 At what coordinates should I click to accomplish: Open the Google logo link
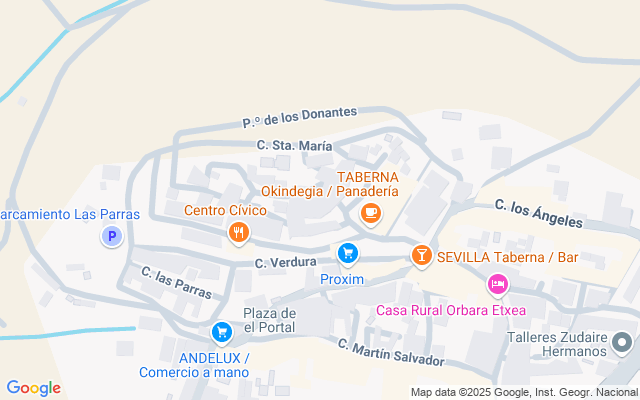[x=34, y=388]
